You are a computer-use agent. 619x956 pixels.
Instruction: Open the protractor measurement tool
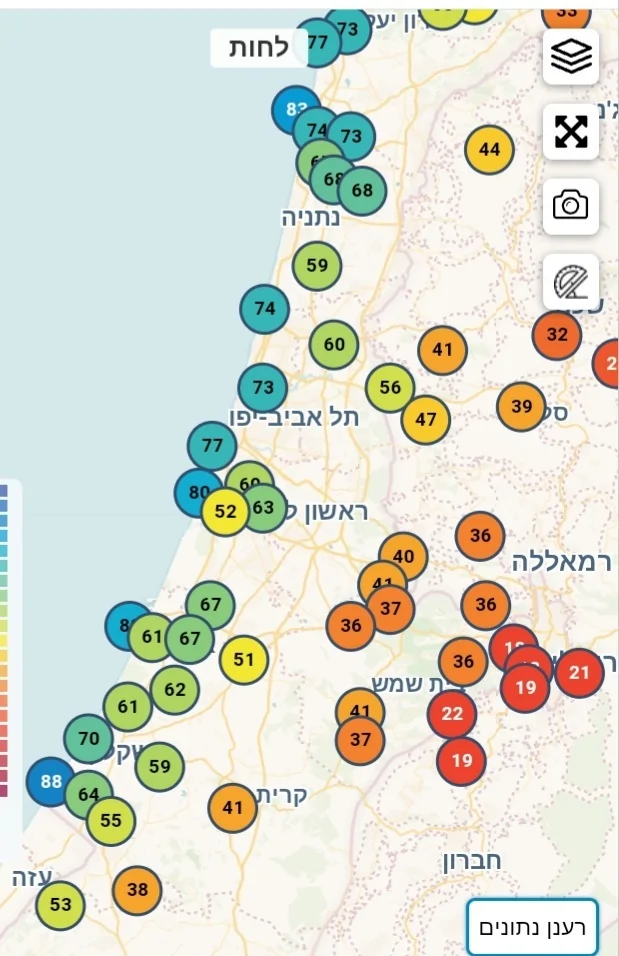coord(571,282)
